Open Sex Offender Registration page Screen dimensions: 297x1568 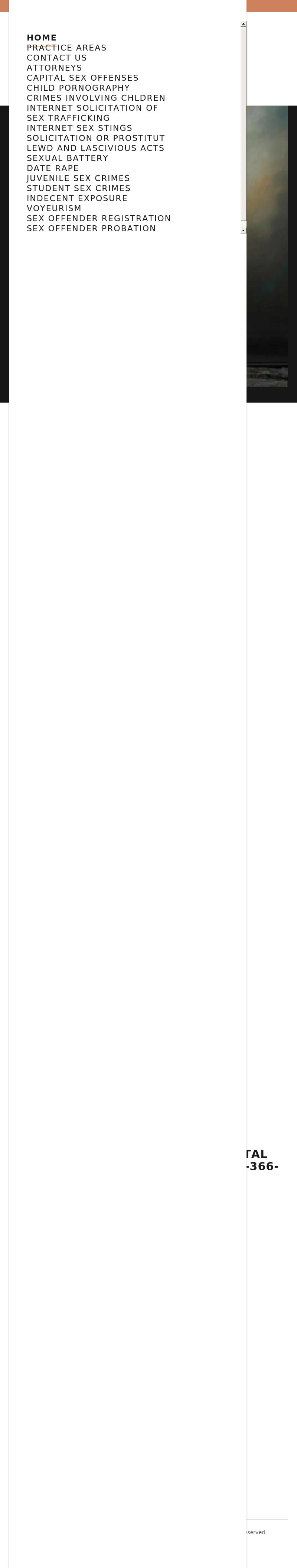coord(99,219)
